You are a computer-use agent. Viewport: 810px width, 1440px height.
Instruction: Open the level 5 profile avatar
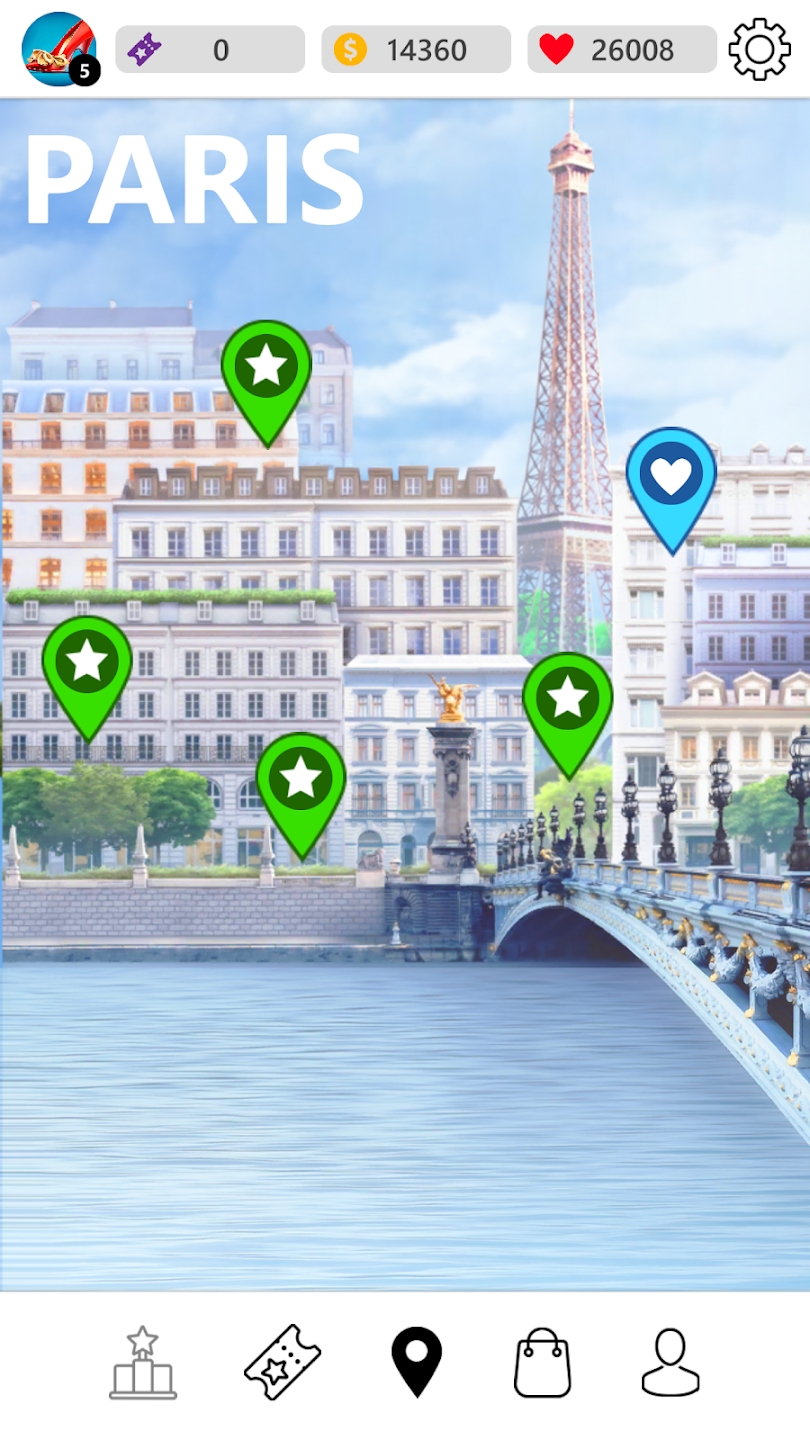pos(60,49)
